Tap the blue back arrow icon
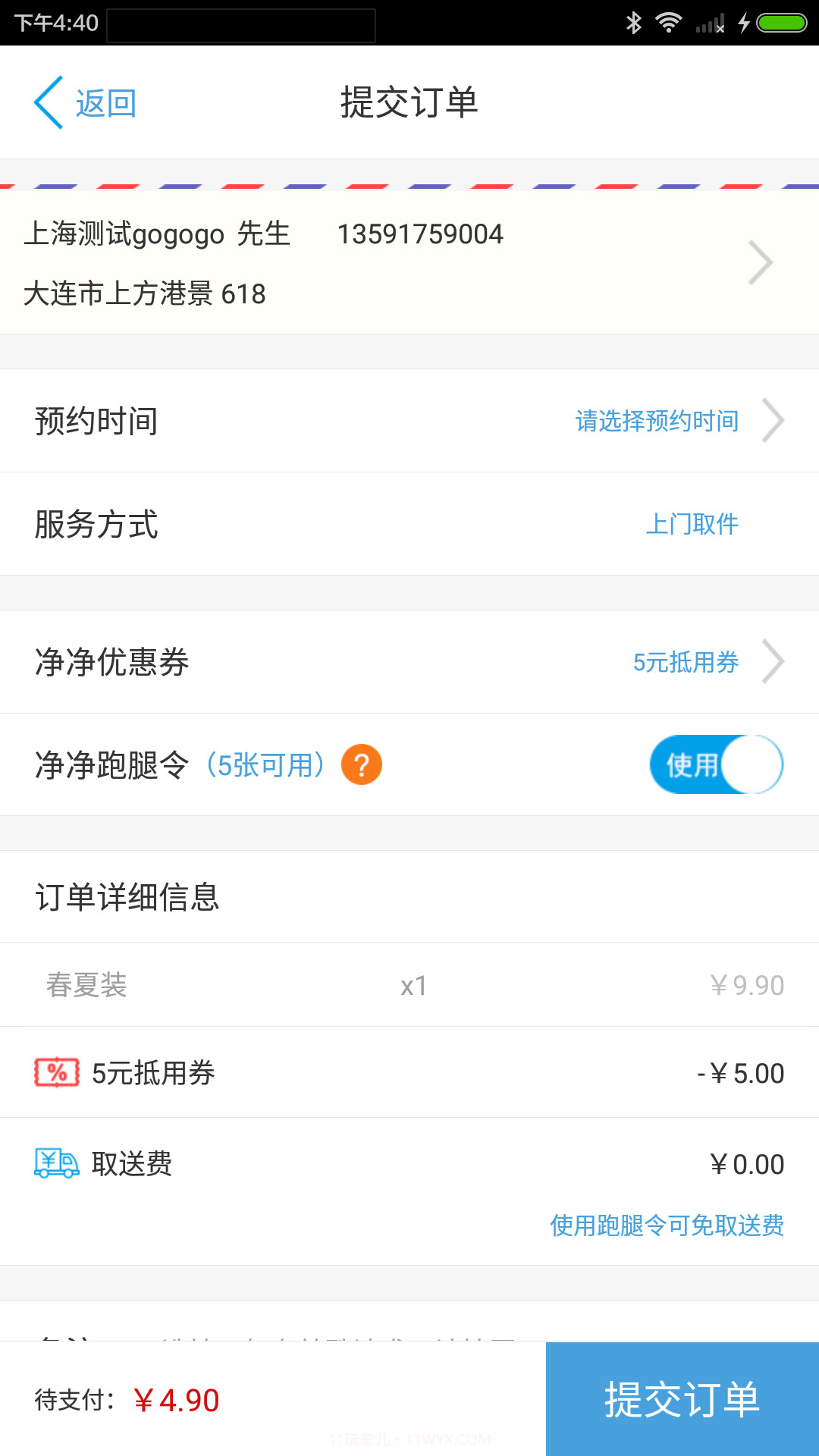 click(49, 102)
